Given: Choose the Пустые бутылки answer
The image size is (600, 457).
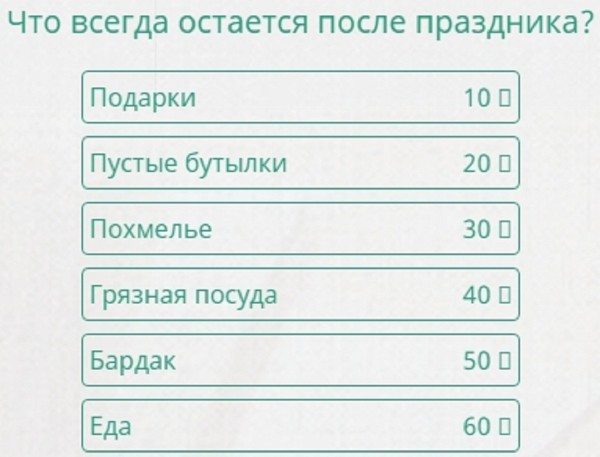Looking at the screenshot, I should coord(300,163).
